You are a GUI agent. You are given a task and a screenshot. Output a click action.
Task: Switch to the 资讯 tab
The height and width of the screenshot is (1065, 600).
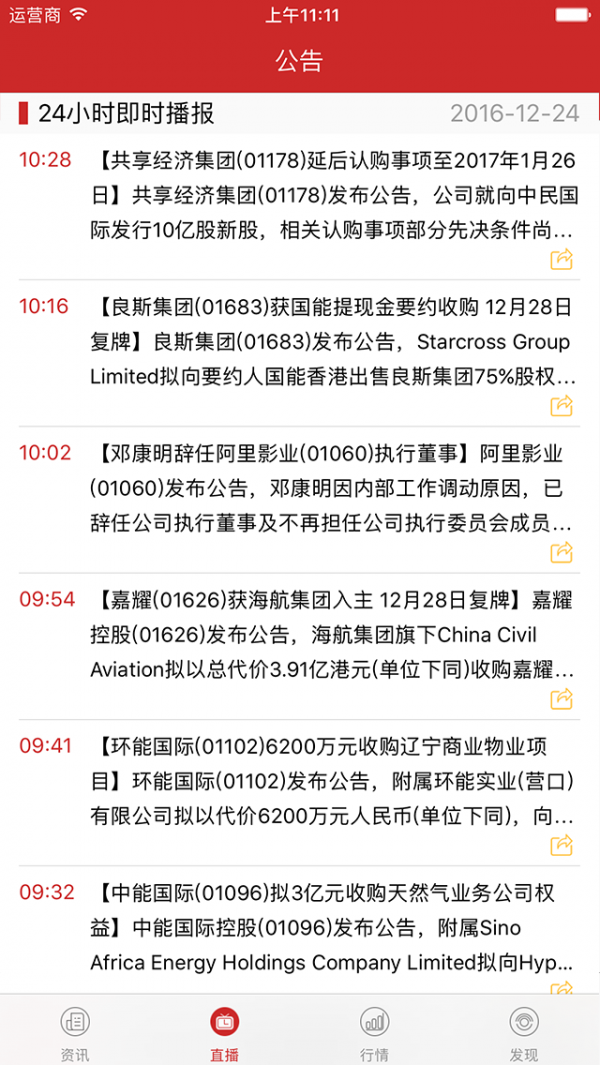coord(75,1032)
